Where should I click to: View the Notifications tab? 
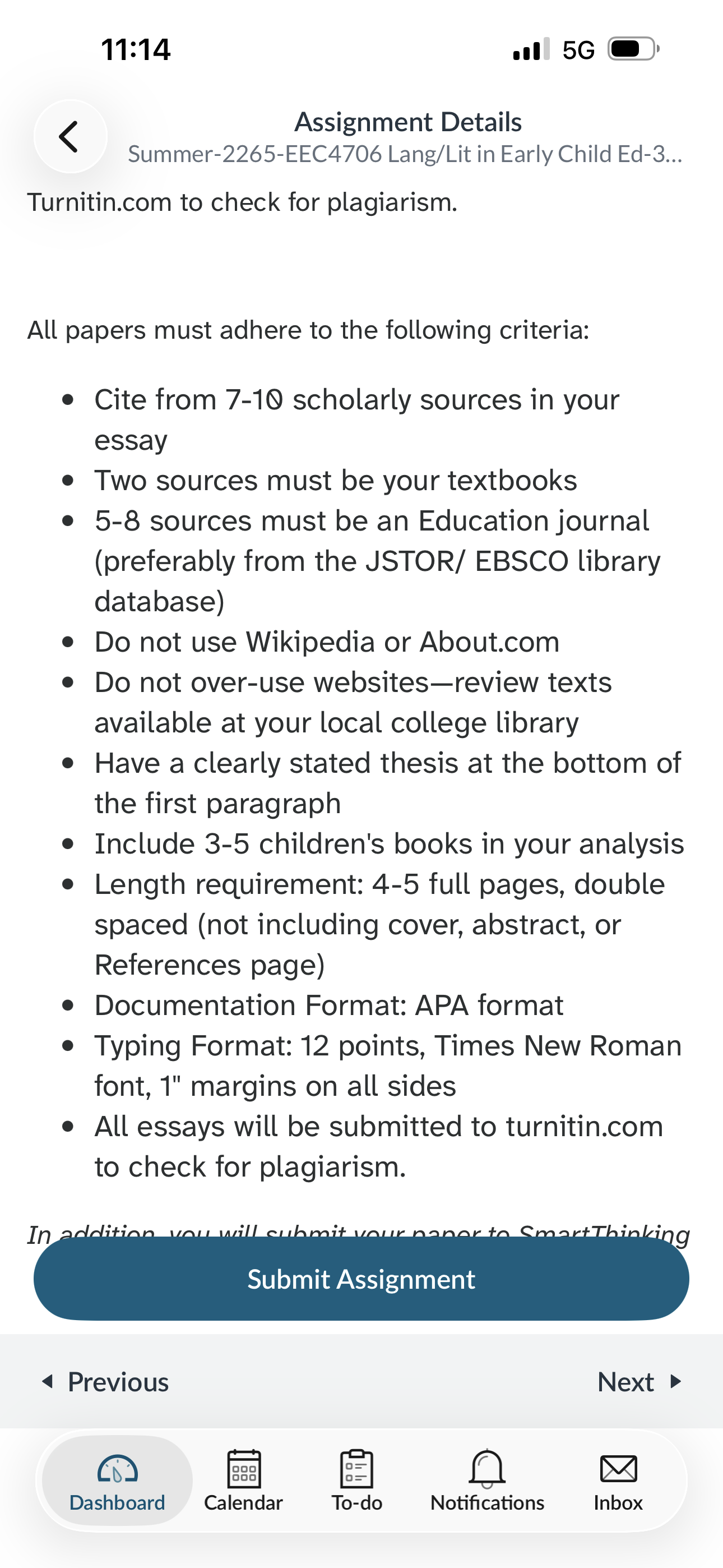(487, 1481)
